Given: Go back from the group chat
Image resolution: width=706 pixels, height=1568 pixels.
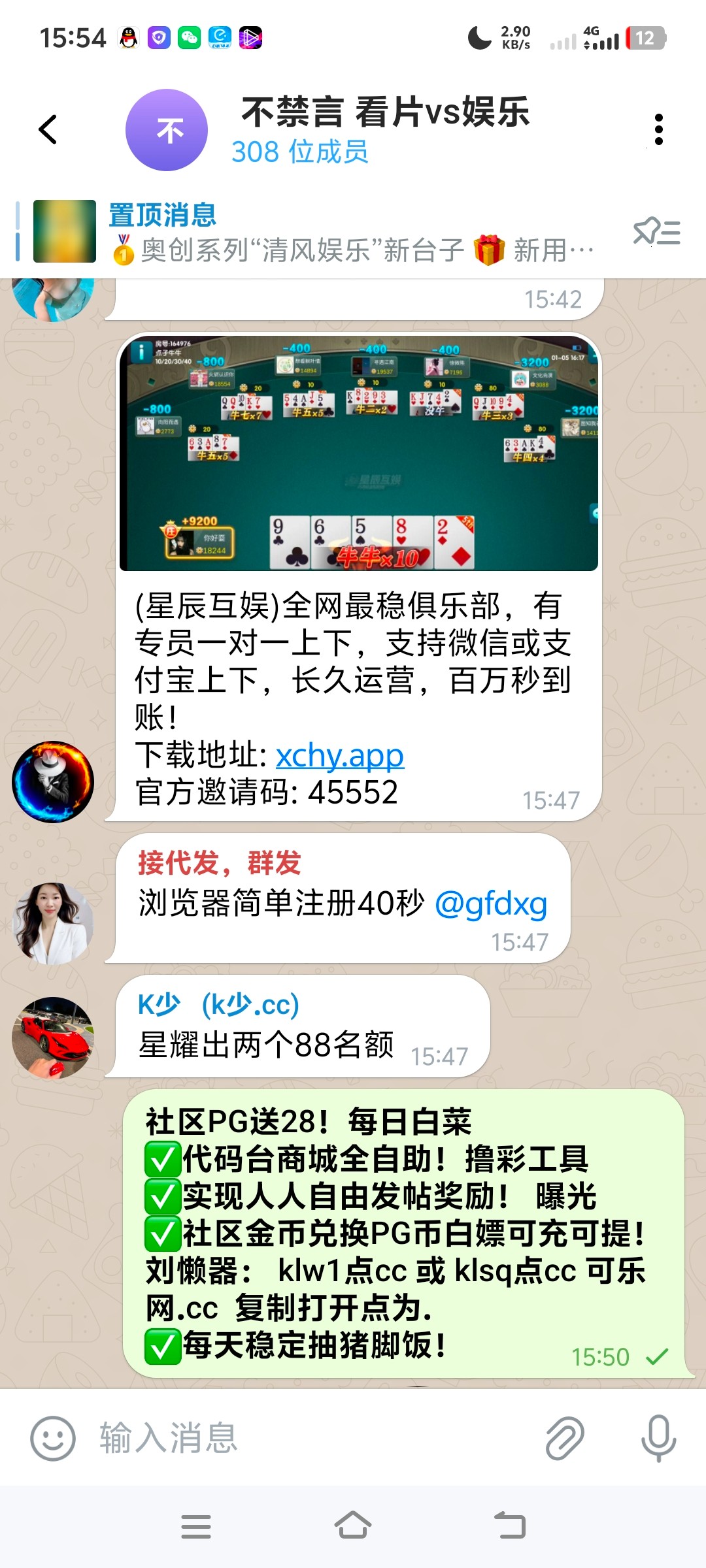Looking at the screenshot, I should (48, 129).
